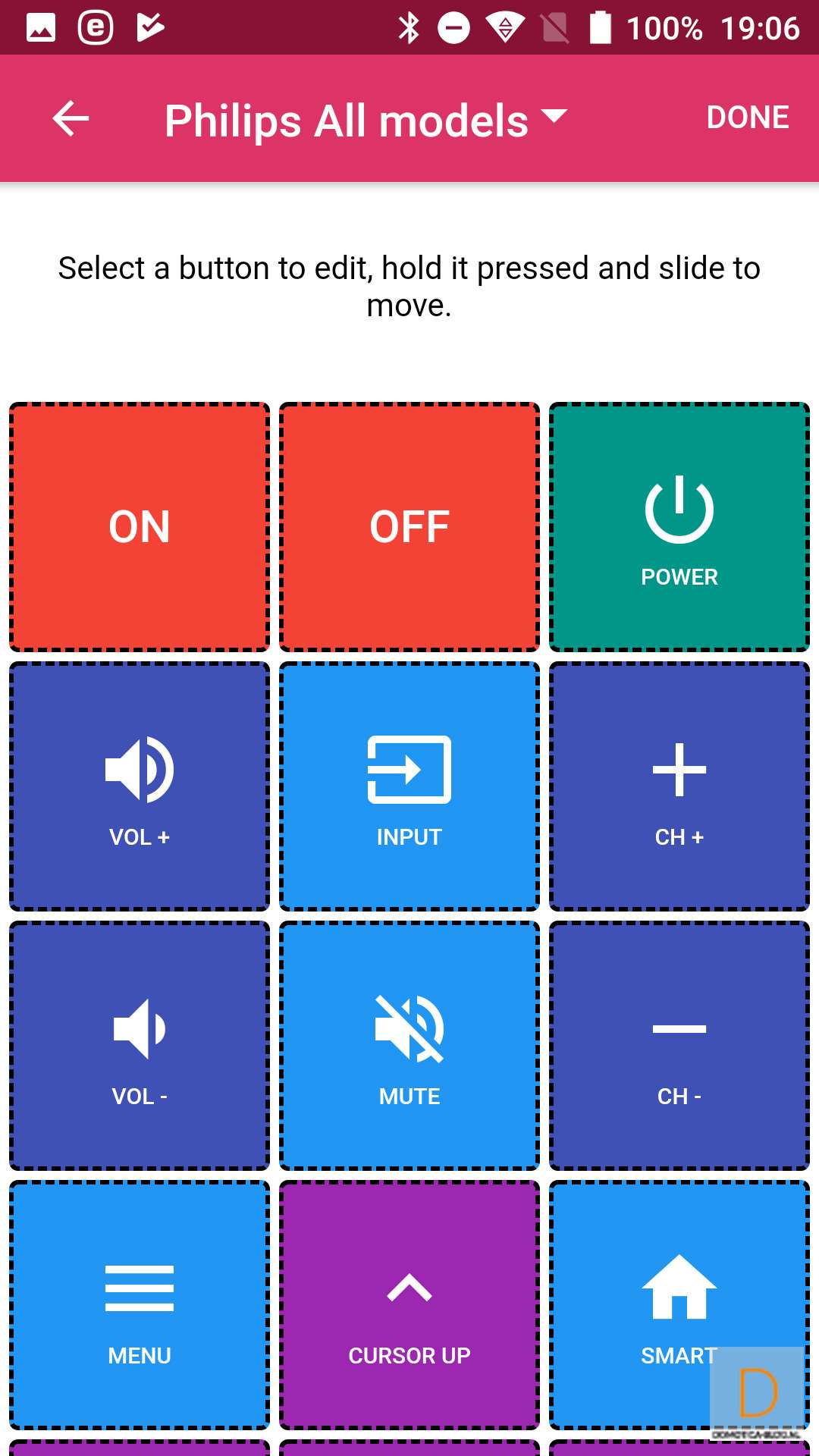Choose the MENU button
The width and height of the screenshot is (819, 1456).
tap(140, 1304)
